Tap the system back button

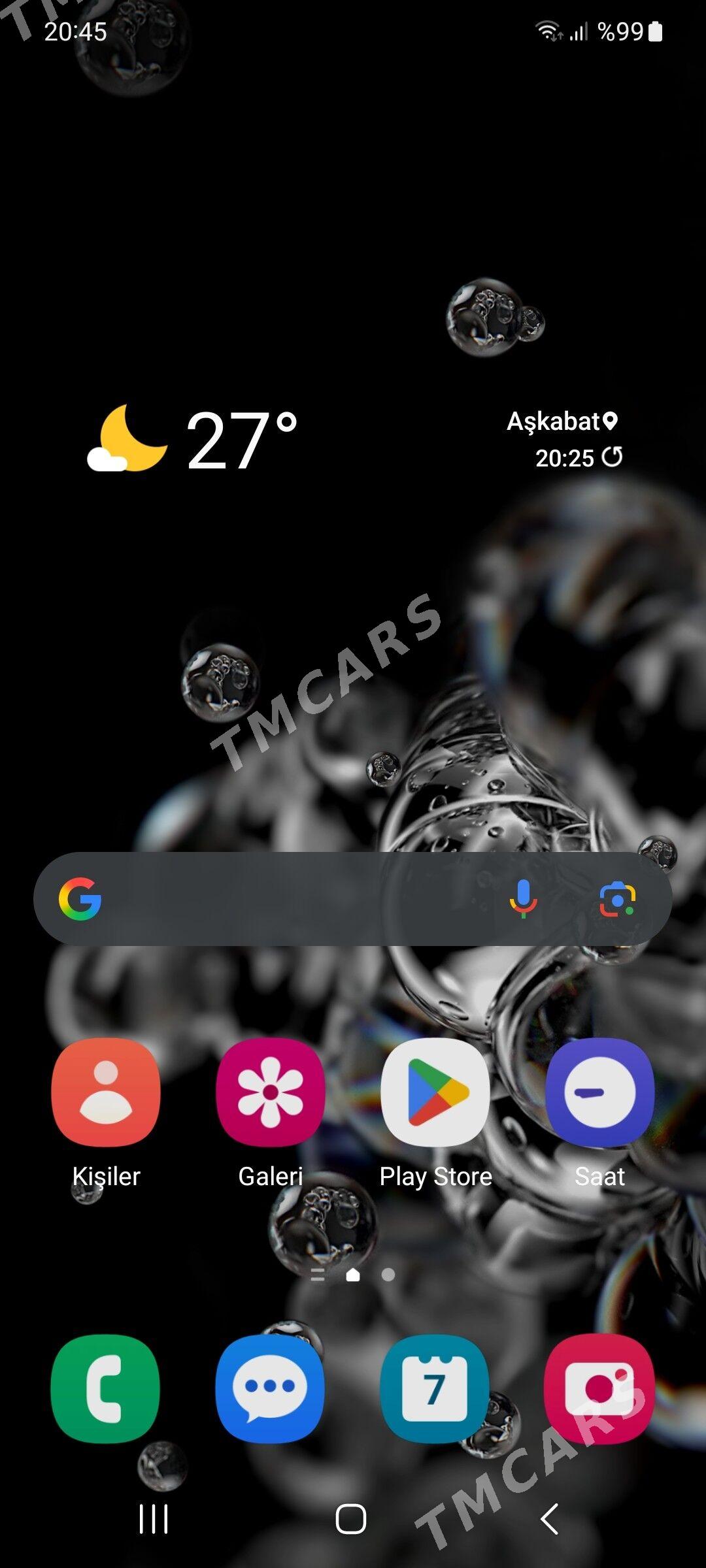pos(550,1518)
